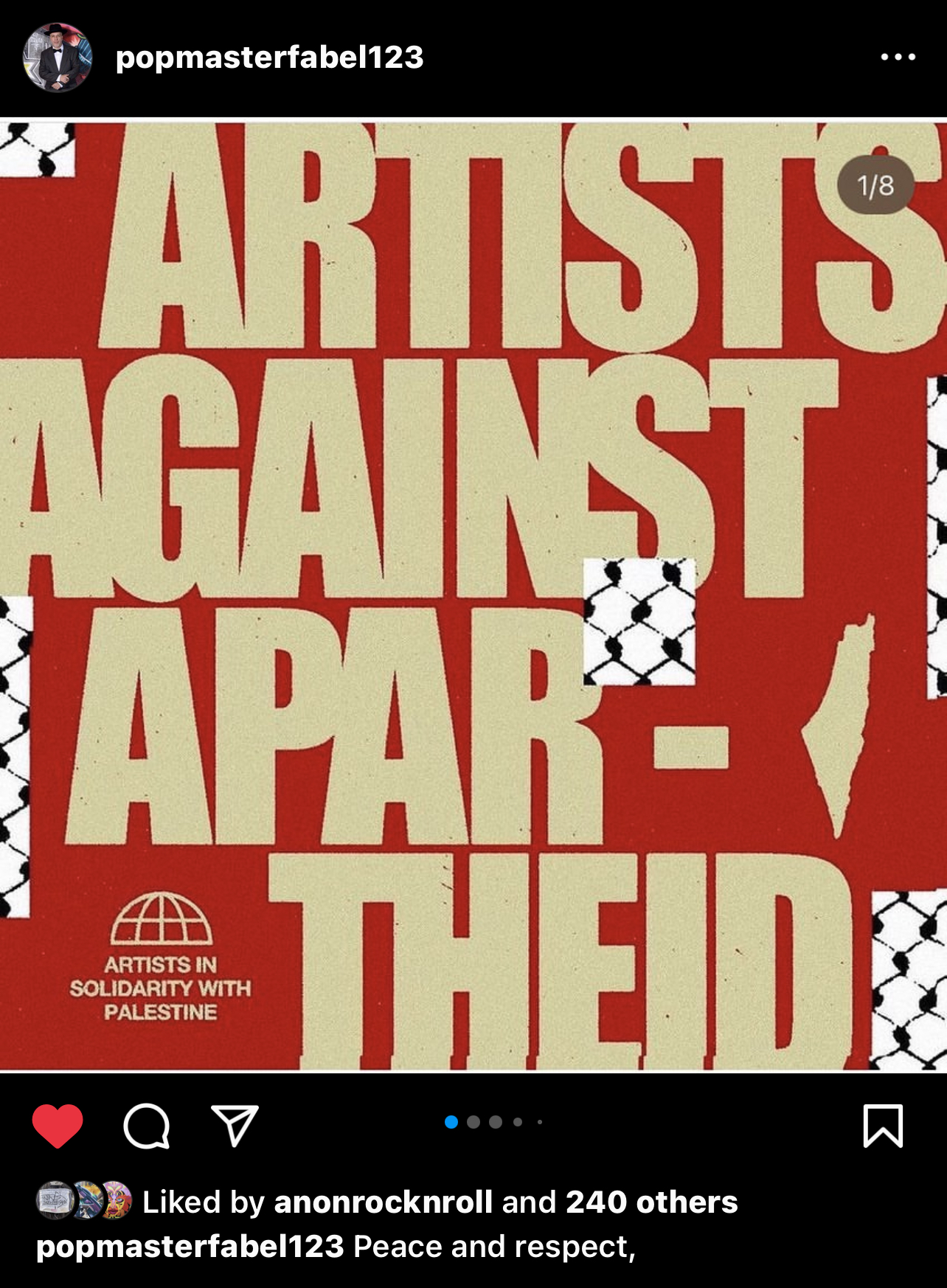The width and height of the screenshot is (947, 1288).
Task: Open popmasterfabel123 profile from post header
Action: [x=269, y=58]
